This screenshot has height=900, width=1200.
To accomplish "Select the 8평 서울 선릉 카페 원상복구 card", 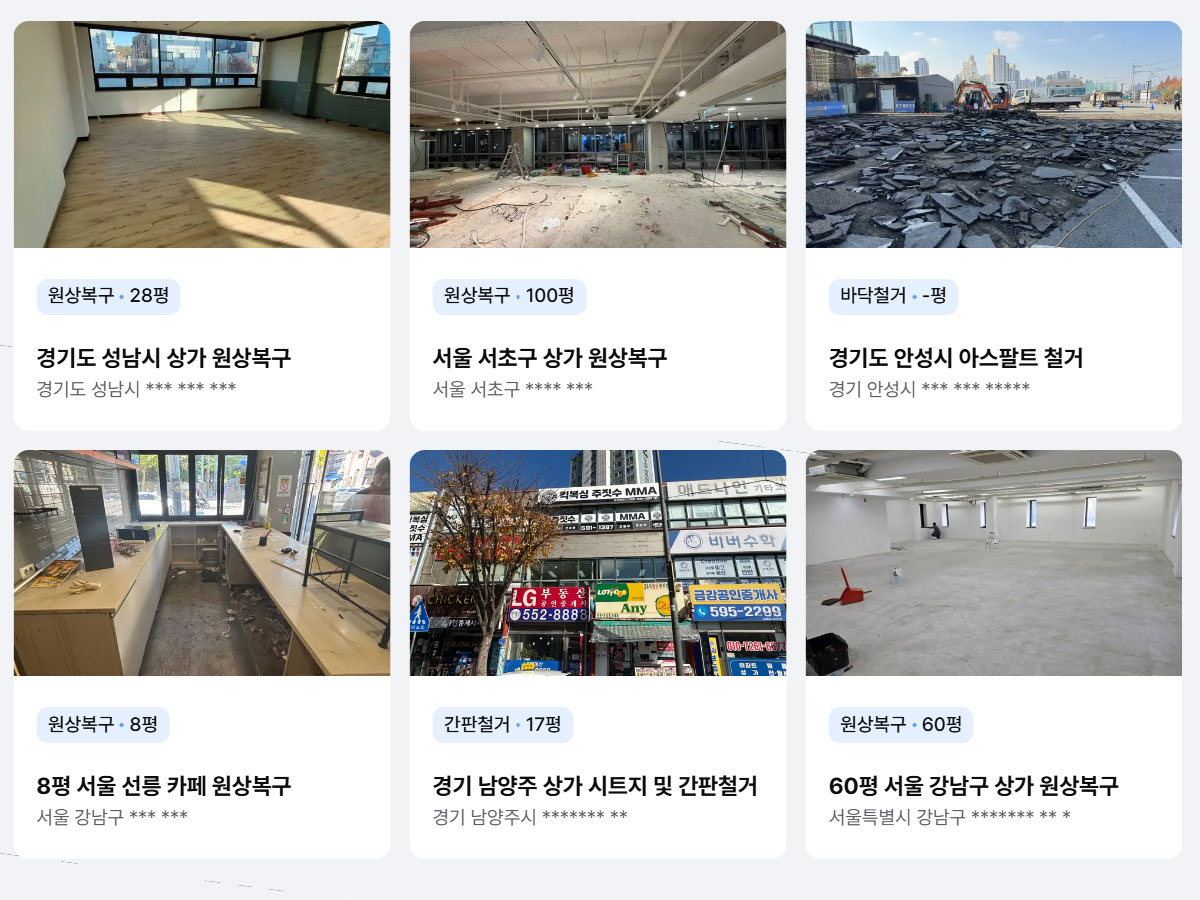I will point(164,786).
